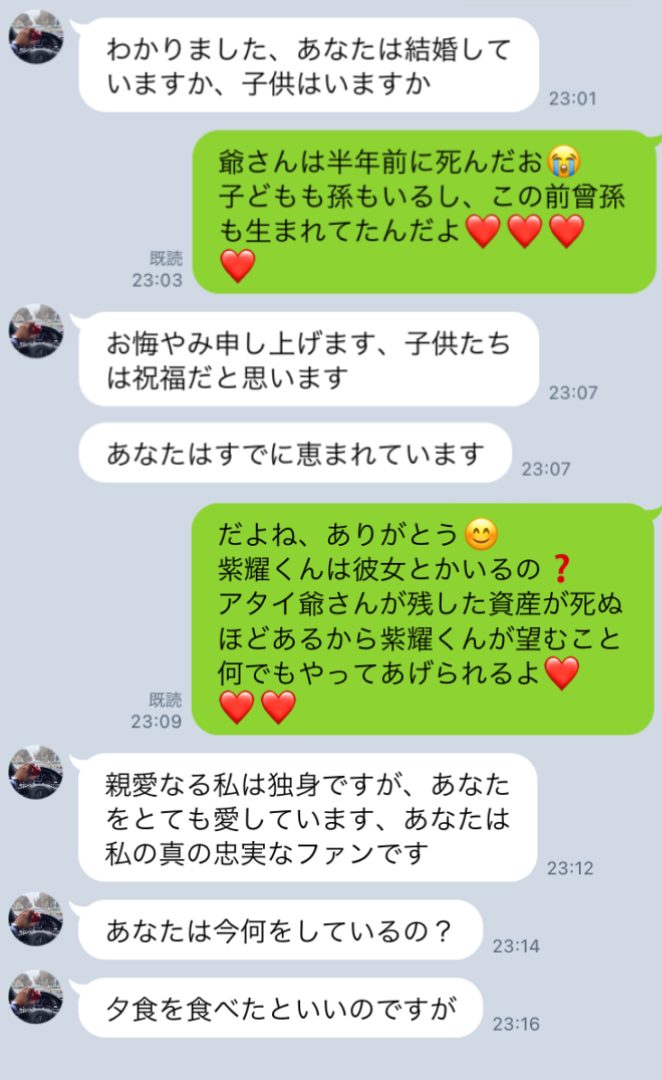The image size is (662, 1080).
Task: Open avatar next to あなたは今何をしているの message
Action: (x=36, y=919)
